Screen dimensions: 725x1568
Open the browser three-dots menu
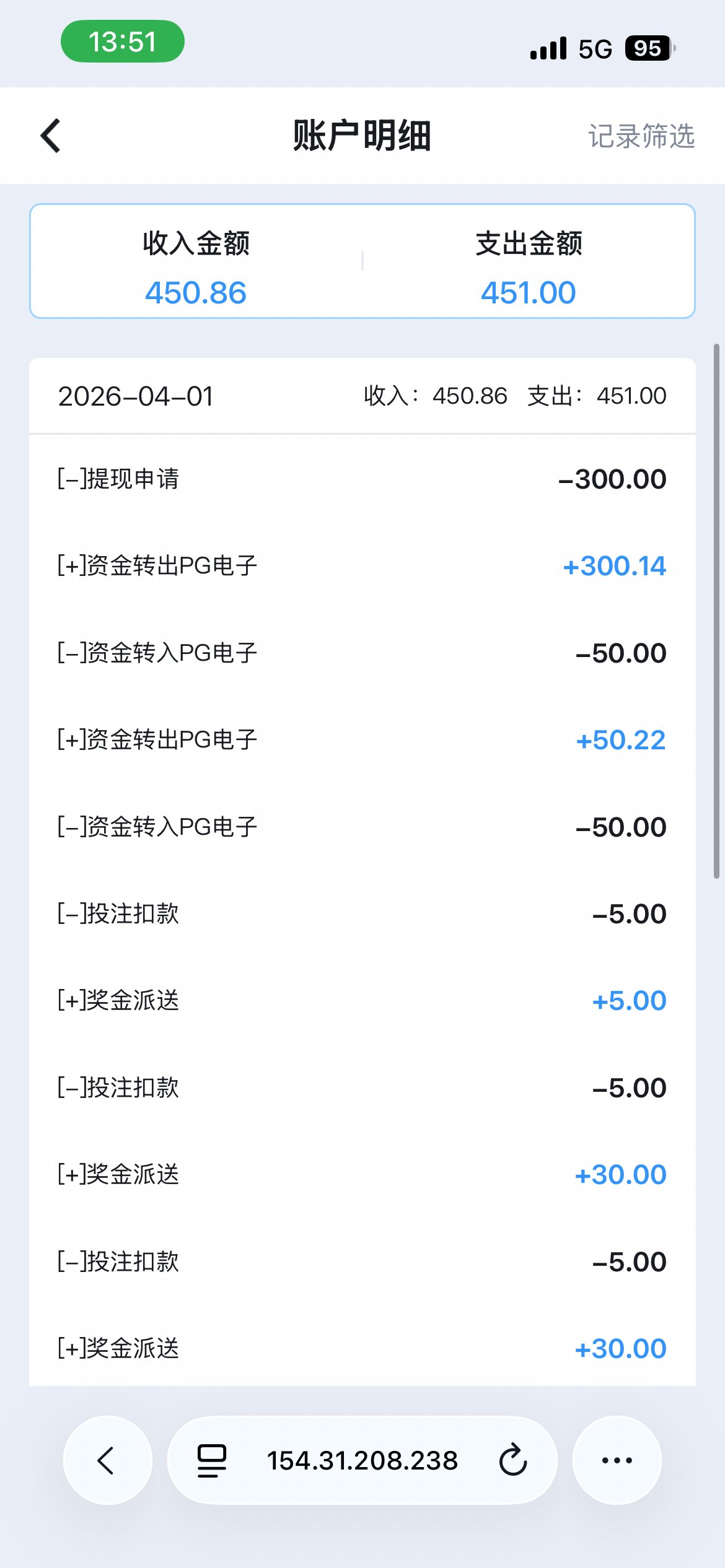tap(617, 1460)
